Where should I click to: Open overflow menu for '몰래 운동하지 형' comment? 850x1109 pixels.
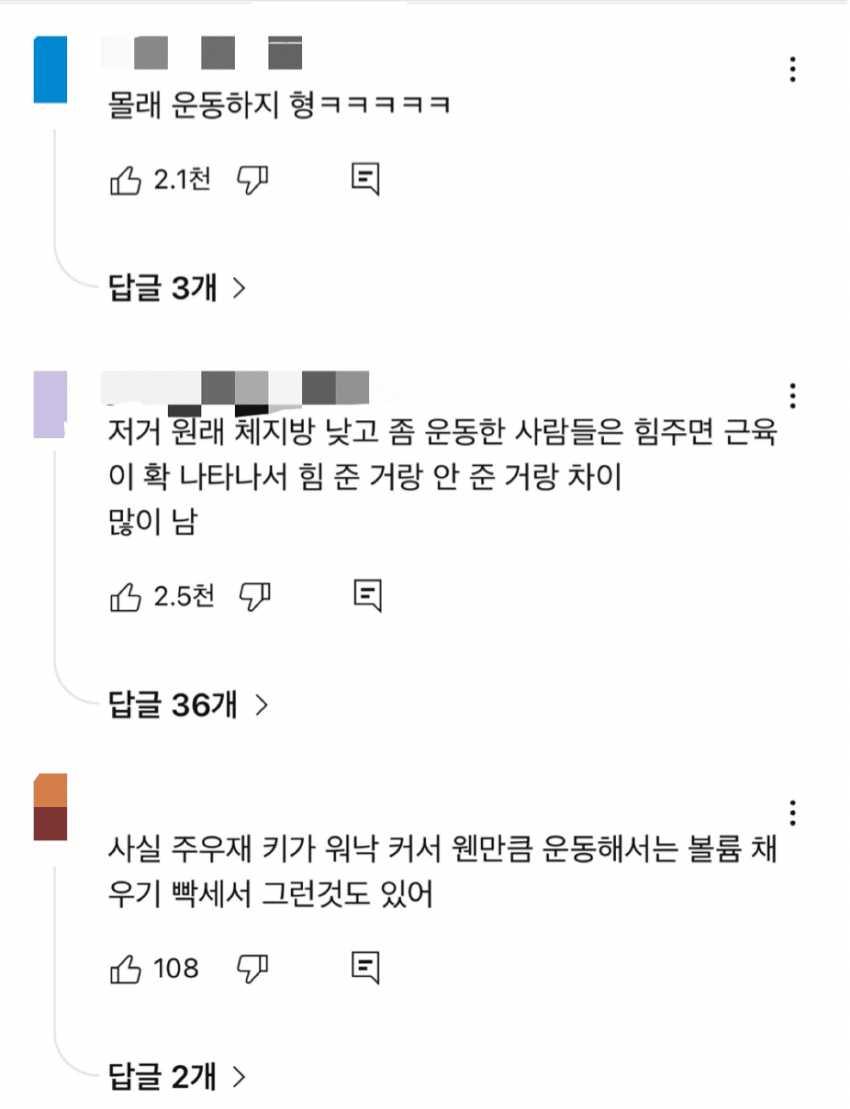pyautogui.click(x=793, y=69)
